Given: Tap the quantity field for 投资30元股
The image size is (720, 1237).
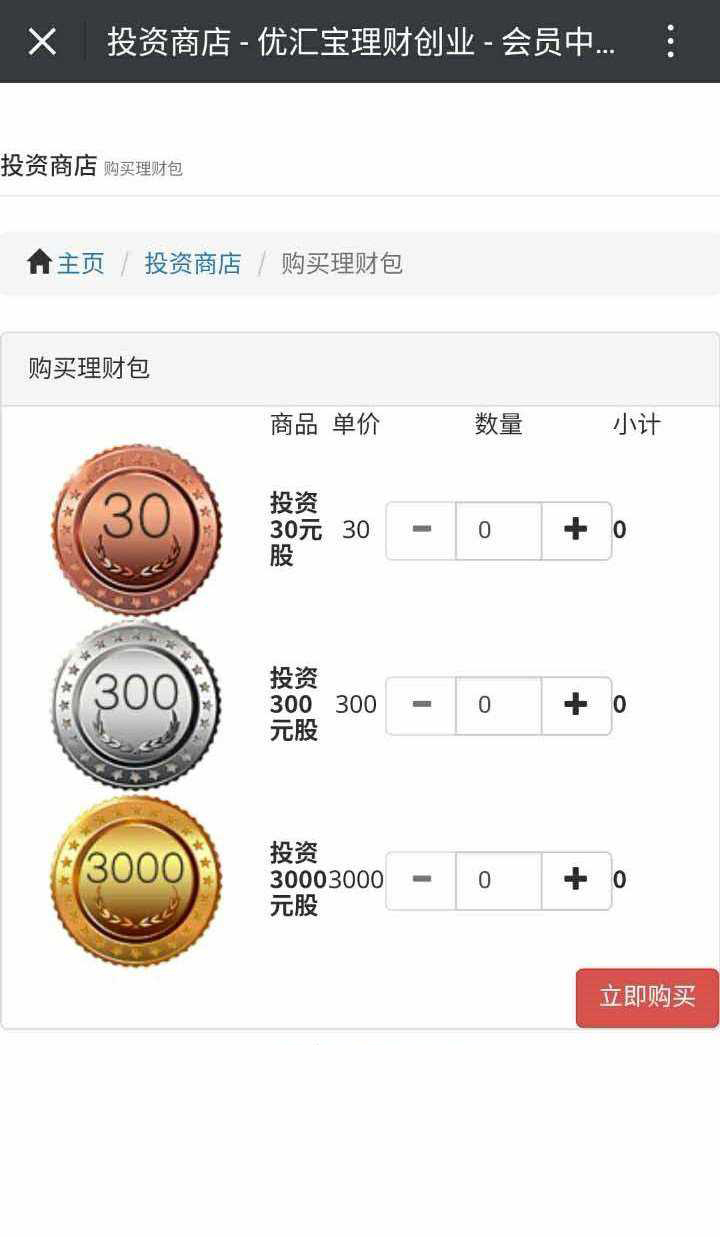Looking at the screenshot, I should tap(498, 530).
